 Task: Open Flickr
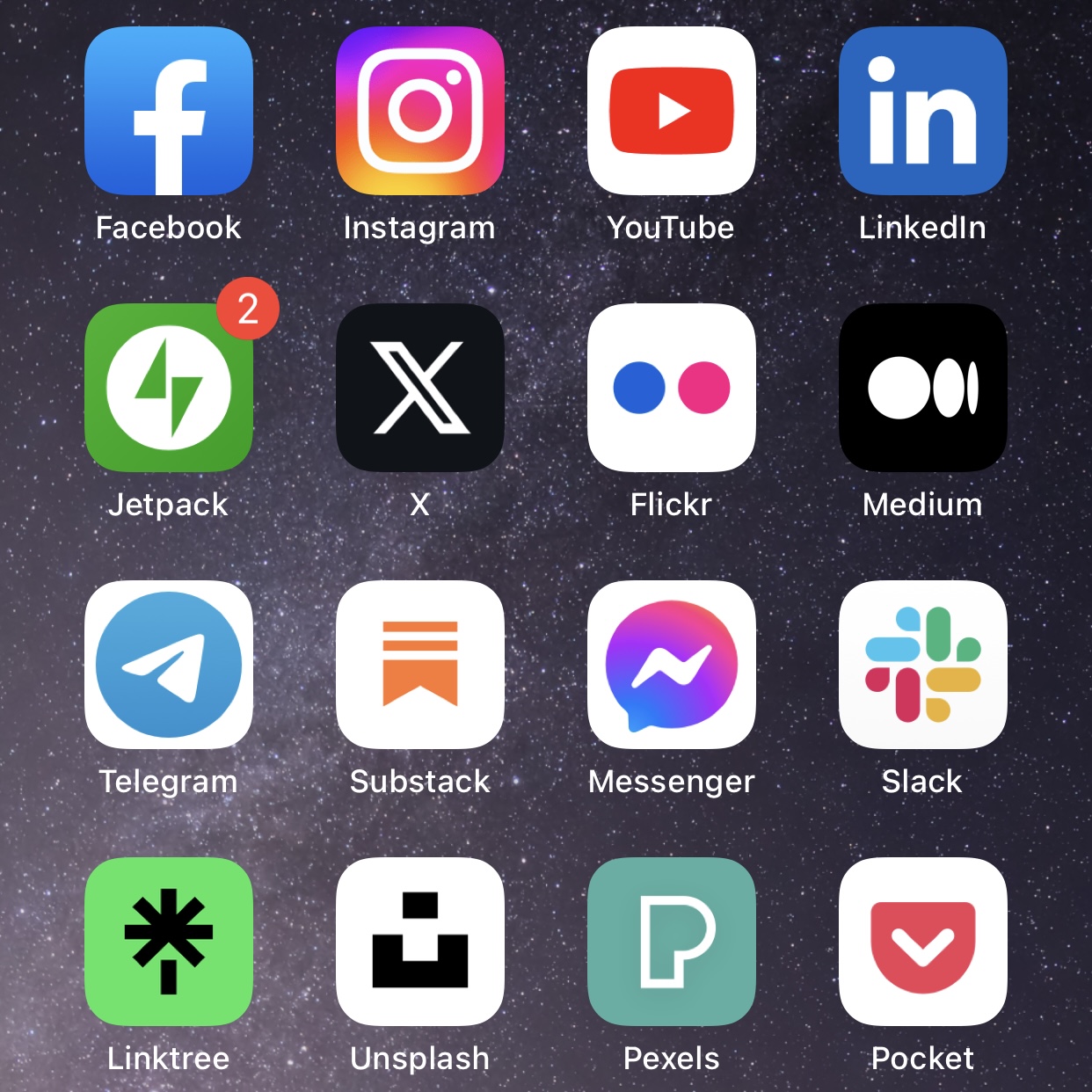click(x=672, y=388)
